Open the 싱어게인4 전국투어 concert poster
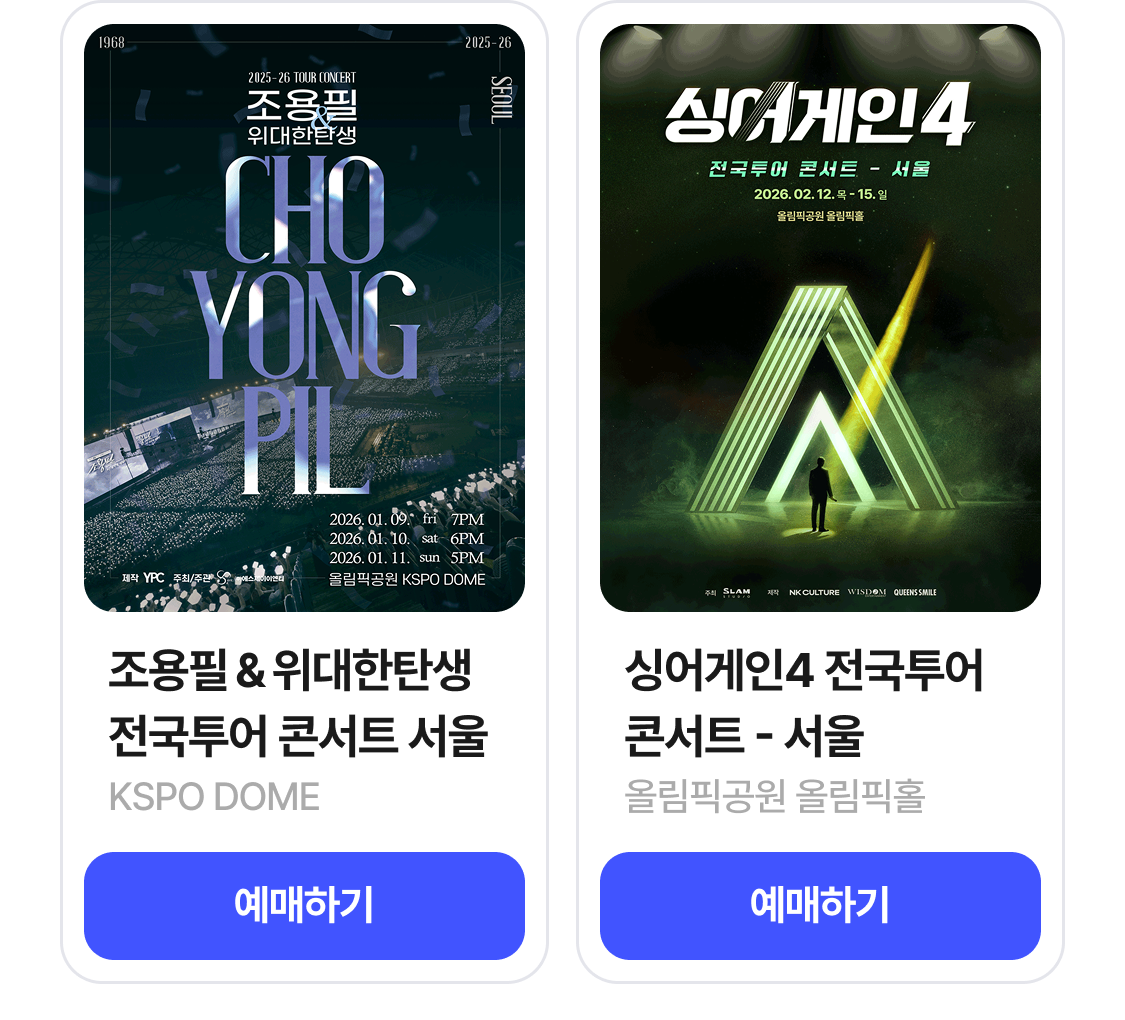Viewport: 1125px width, 1020px height. click(820, 318)
